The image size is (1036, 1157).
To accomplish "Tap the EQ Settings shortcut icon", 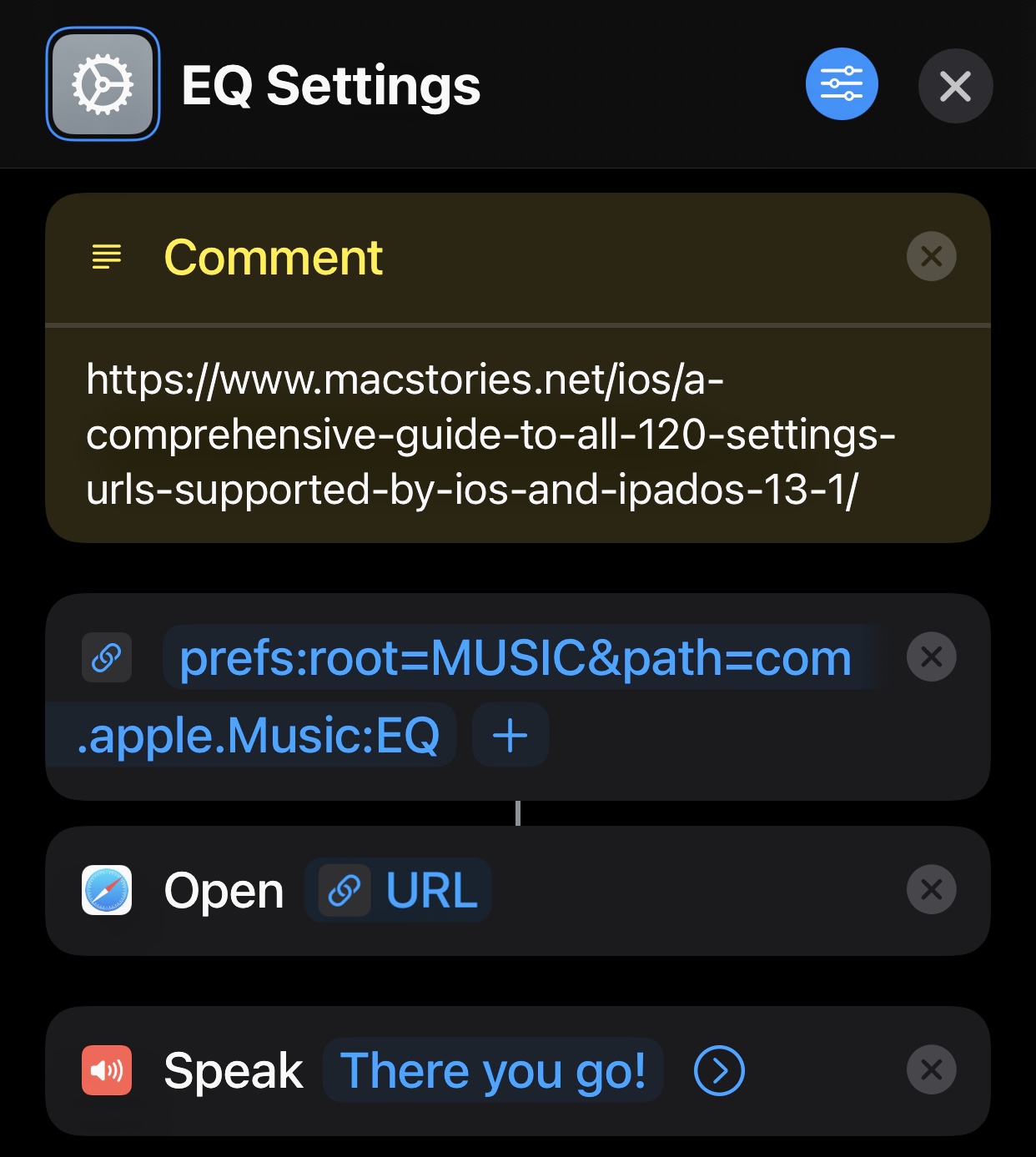I will coord(103,84).
